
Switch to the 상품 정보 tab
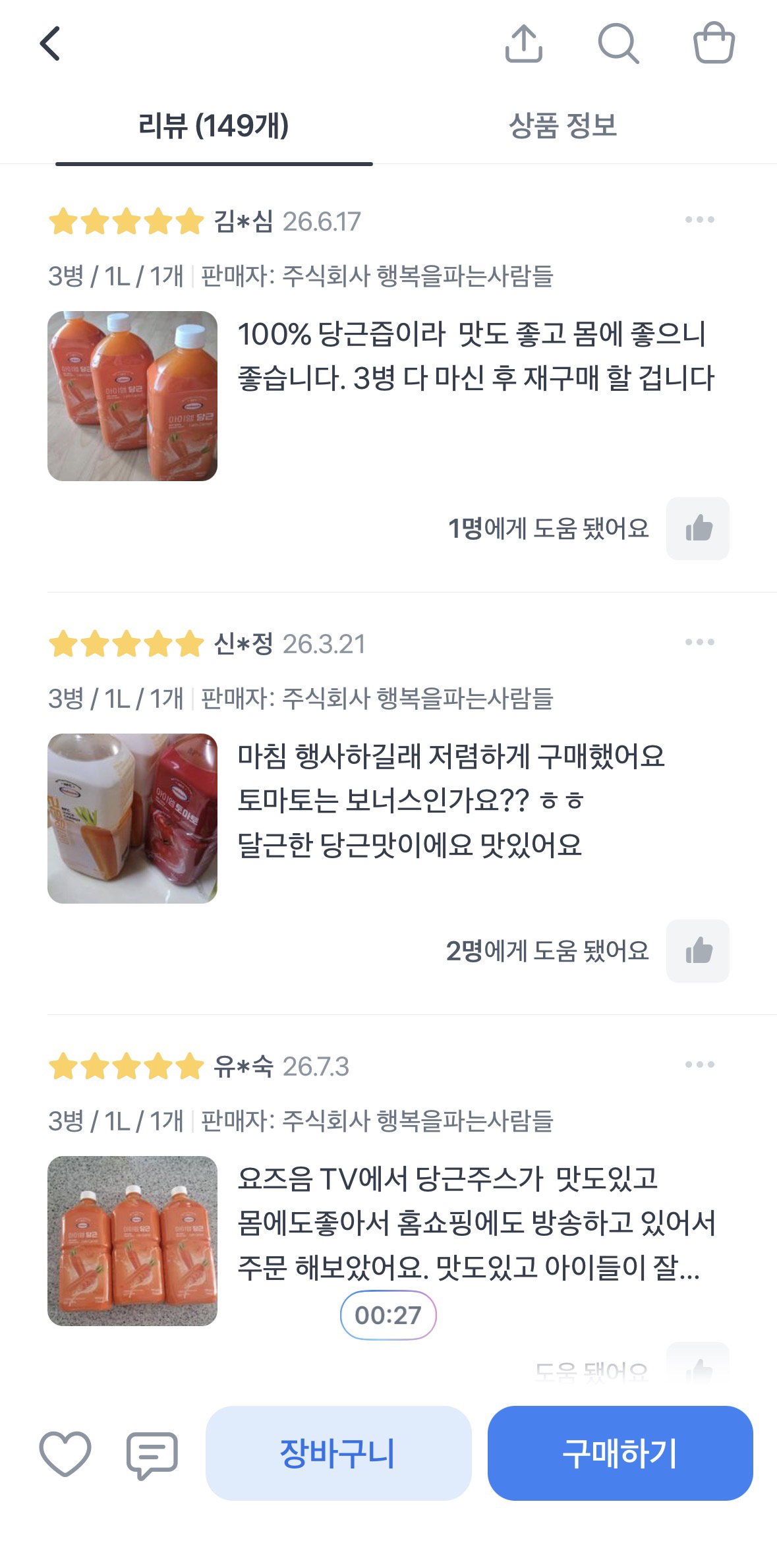(x=563, y=125)
